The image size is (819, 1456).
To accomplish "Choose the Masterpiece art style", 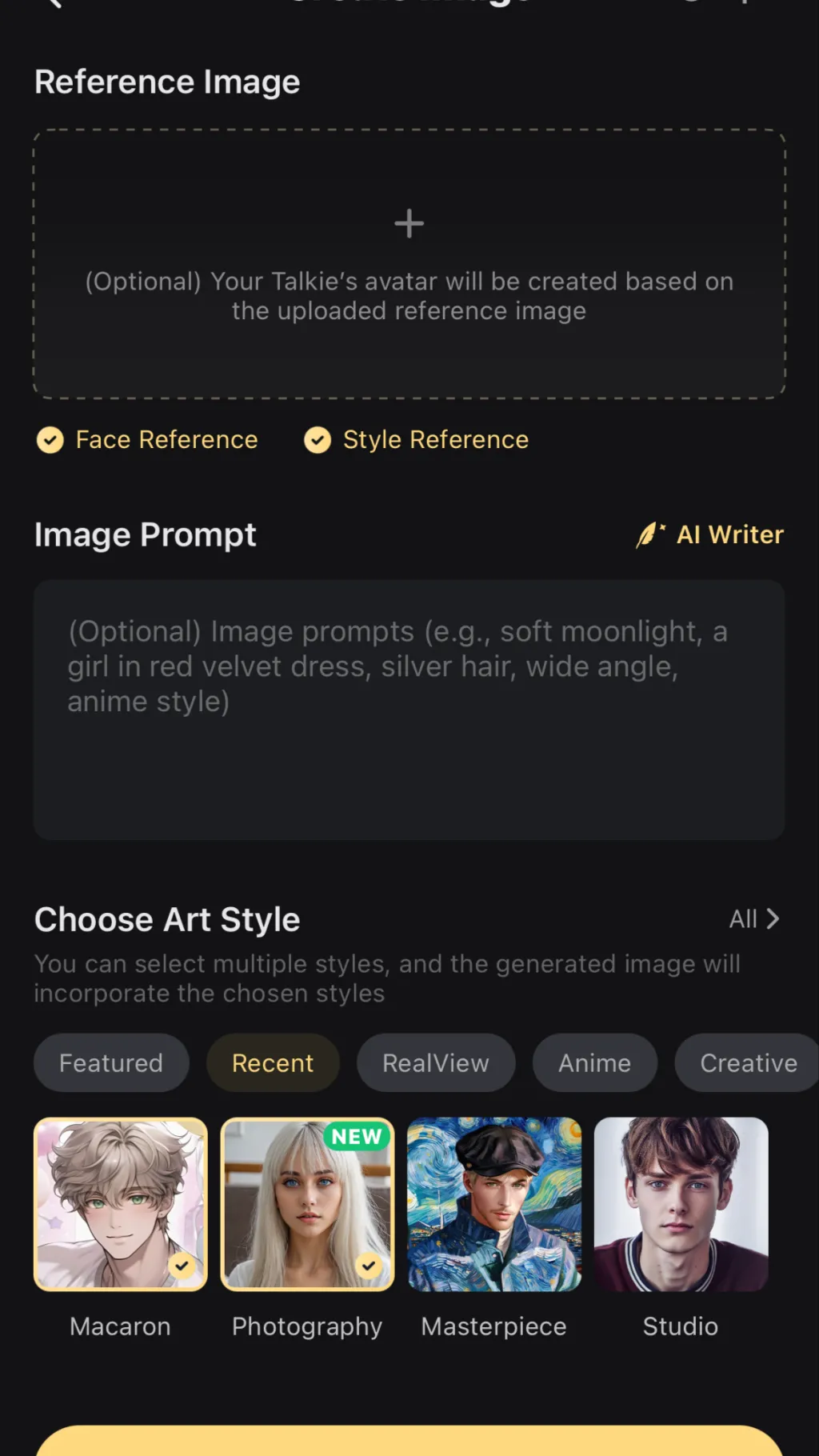I will tap(494, 1204).
